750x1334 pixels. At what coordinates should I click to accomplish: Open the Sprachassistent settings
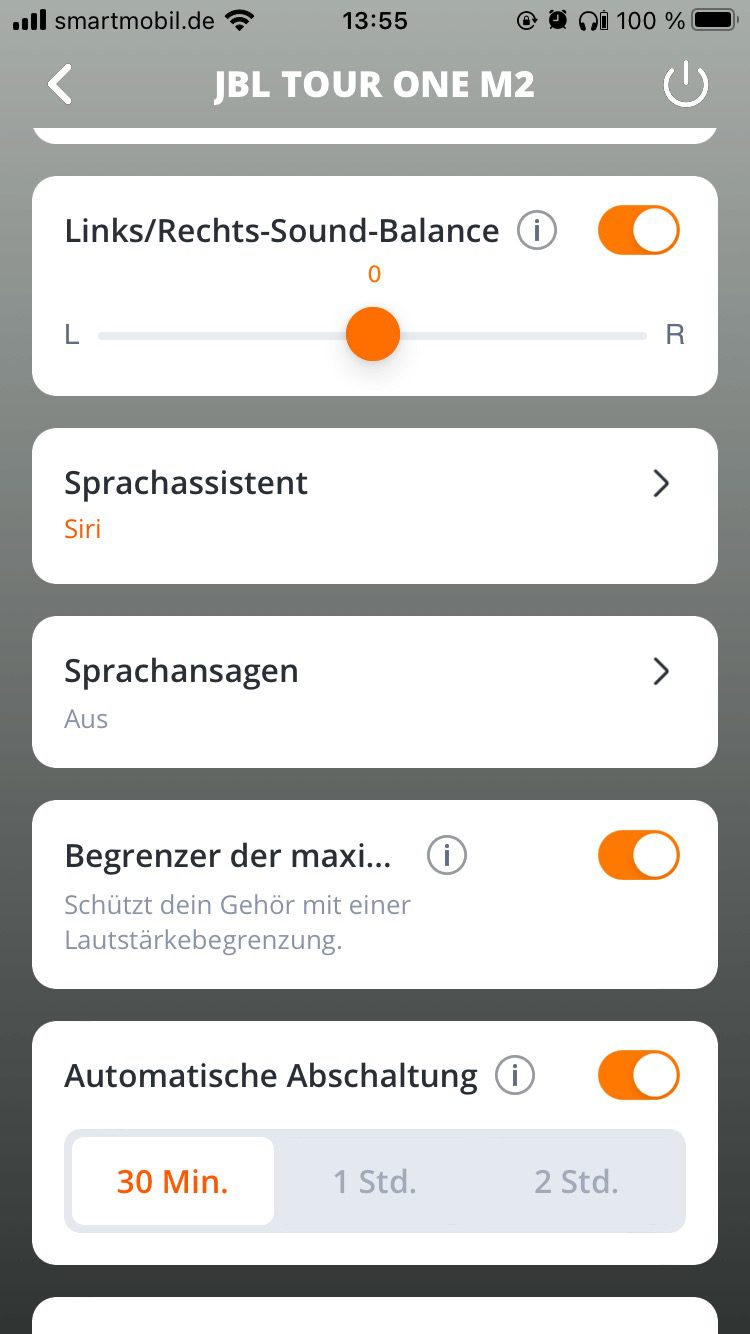375,505
